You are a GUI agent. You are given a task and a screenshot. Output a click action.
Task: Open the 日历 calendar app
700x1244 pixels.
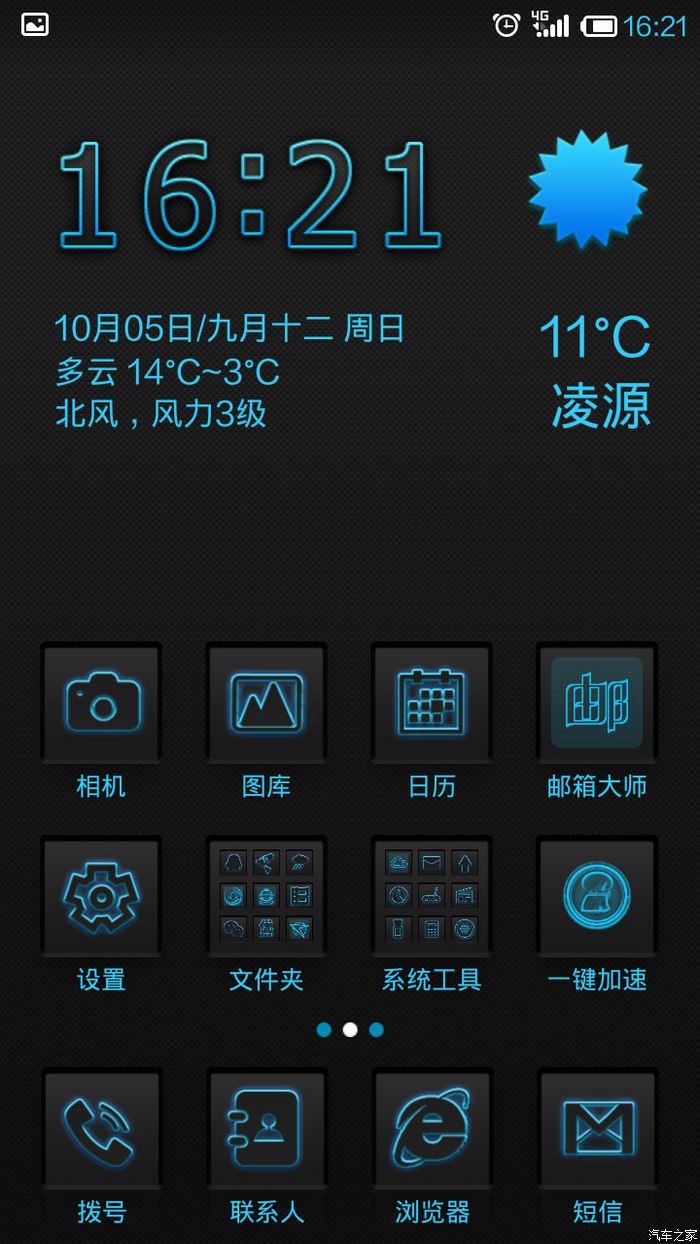click(x=432, y=701)
